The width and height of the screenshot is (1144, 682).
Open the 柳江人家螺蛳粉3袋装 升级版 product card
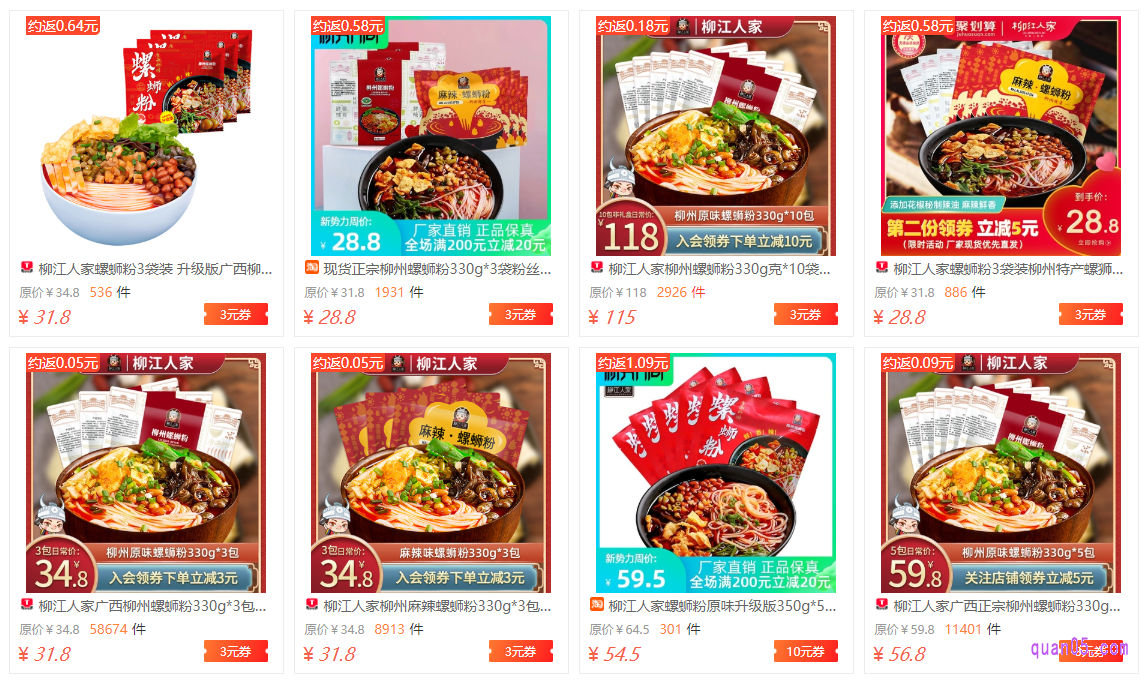click(155, 269)
